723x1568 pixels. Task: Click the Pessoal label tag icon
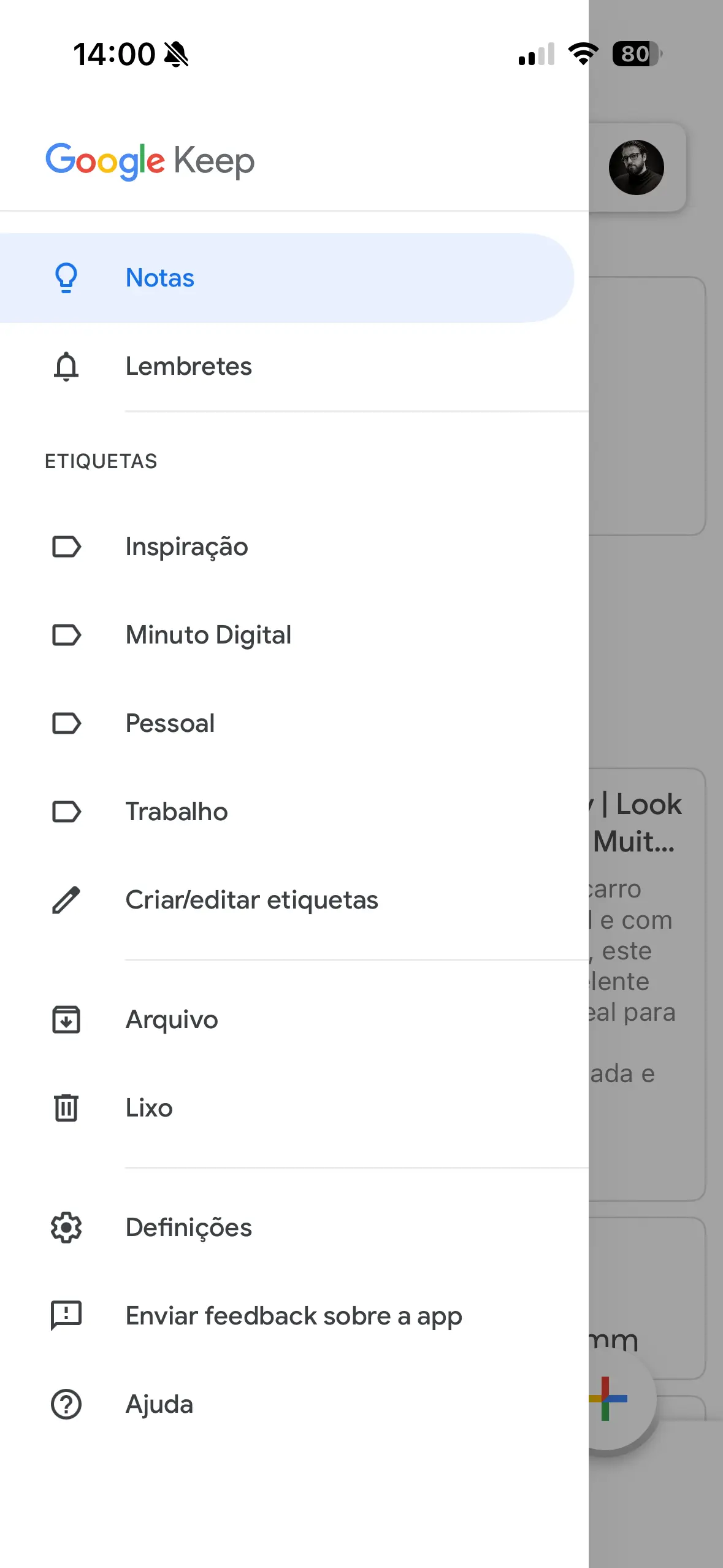66,723
